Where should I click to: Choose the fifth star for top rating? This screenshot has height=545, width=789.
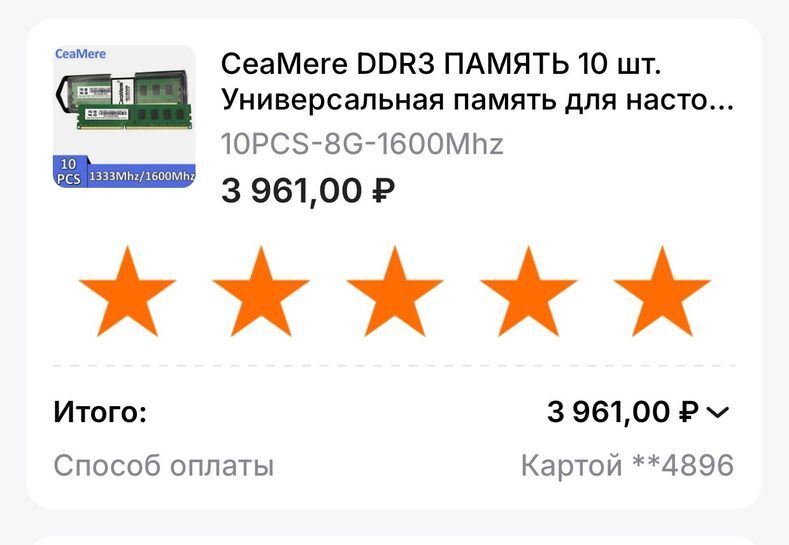click(661, 291)
